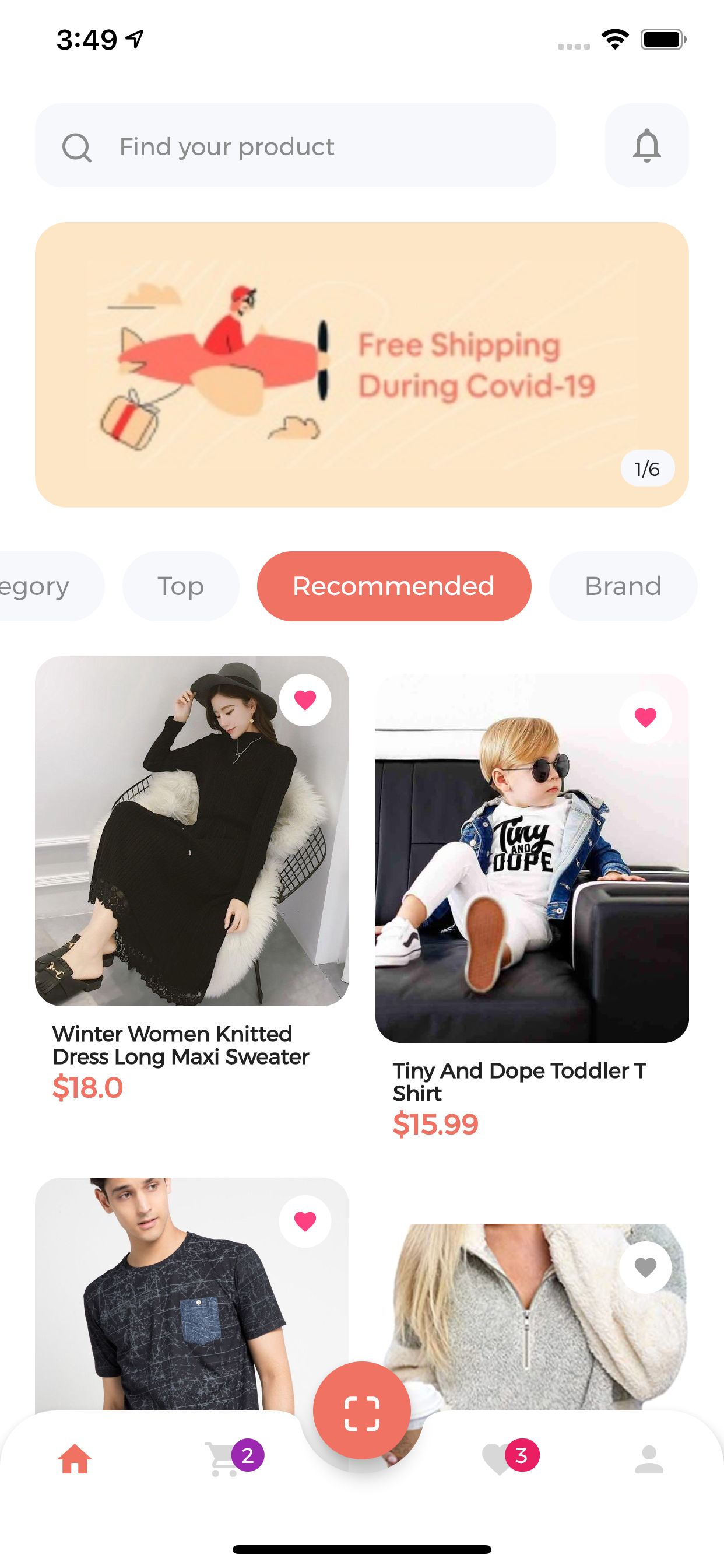This screenshot has width=724, height=1568.
Task: Go to the Home tab
Action: [75, 1459]
